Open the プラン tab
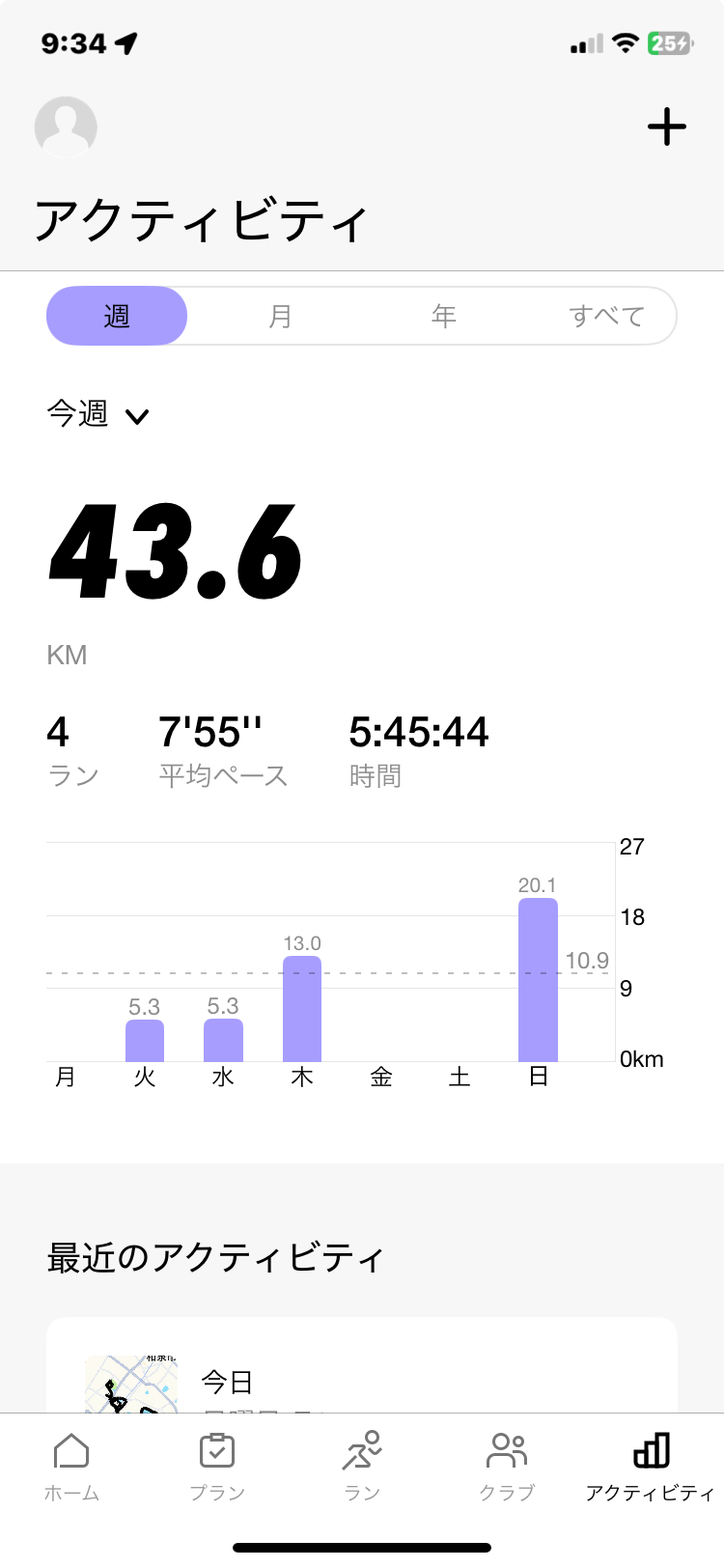The height and width of the screenshot is (1568, 724). pyautogui.click(x=217, y=1467)
